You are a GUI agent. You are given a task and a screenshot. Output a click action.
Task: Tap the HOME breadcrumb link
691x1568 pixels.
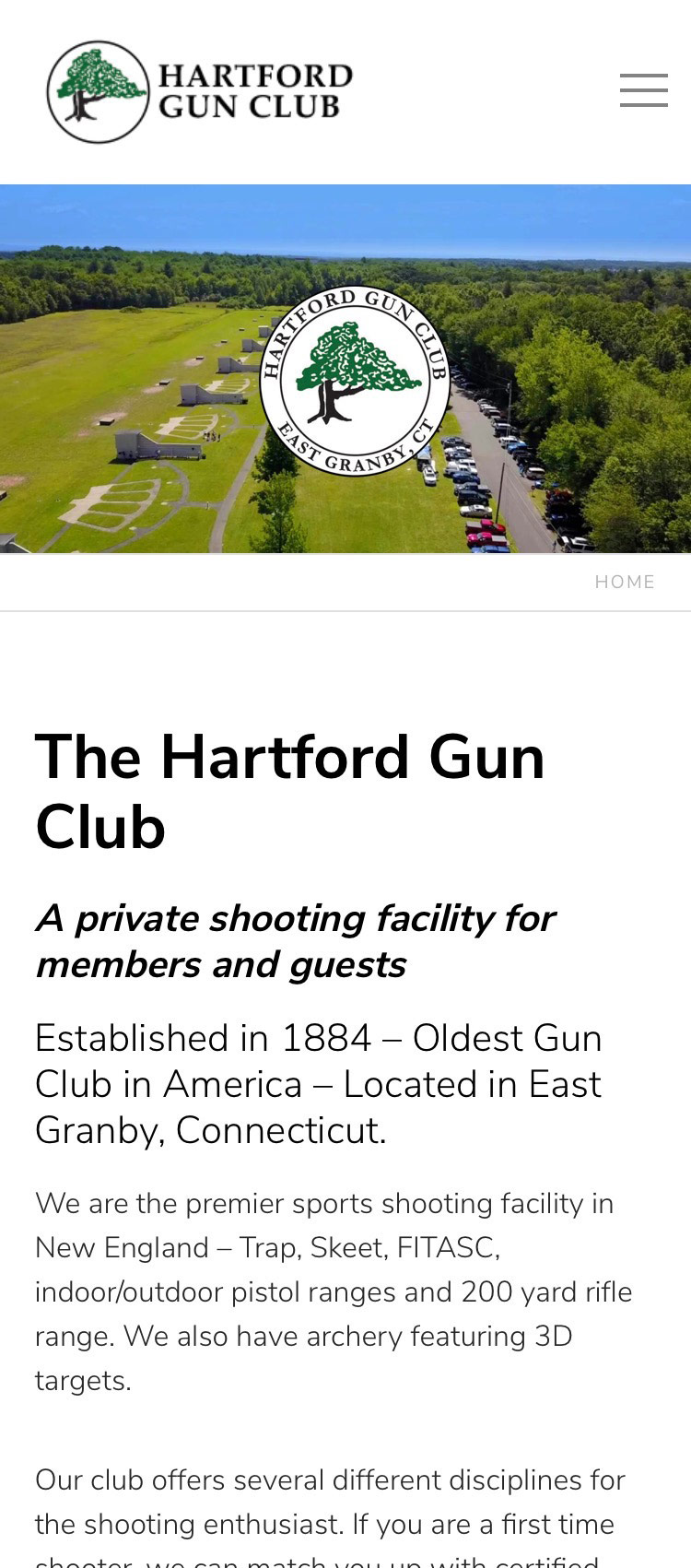(x=625, y=582)
